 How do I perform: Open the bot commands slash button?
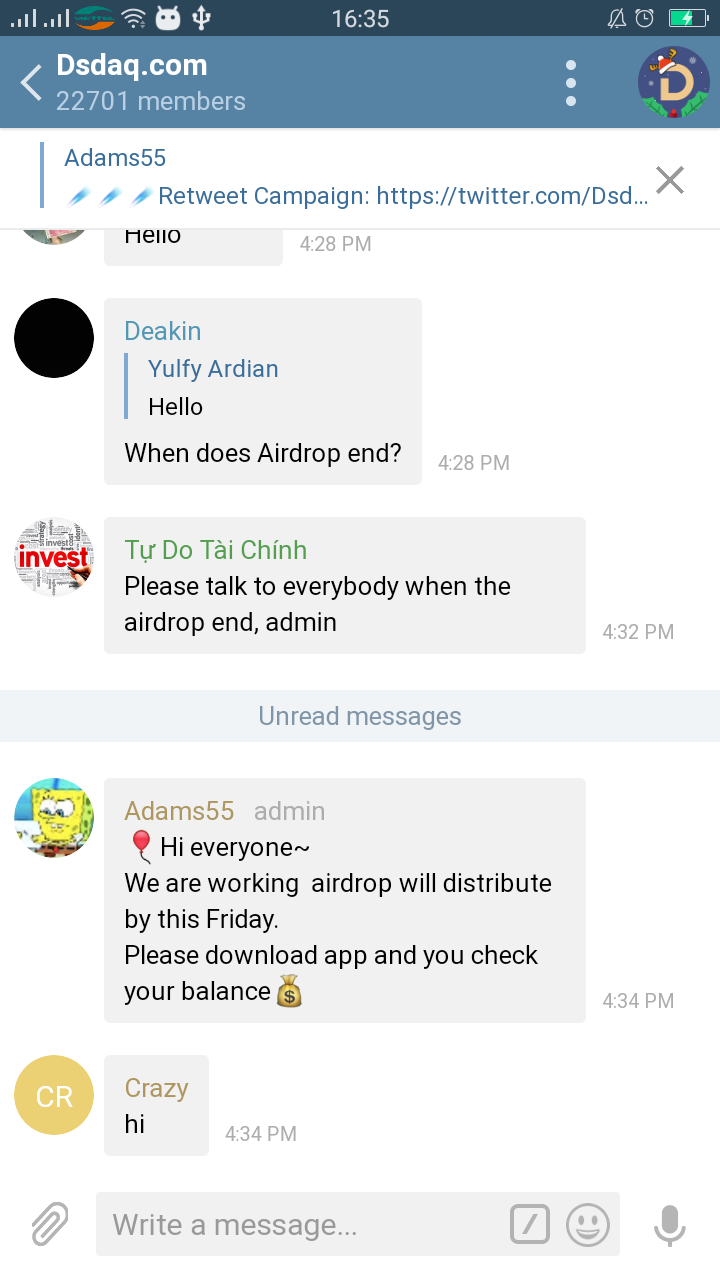[x=530, y=1224]
